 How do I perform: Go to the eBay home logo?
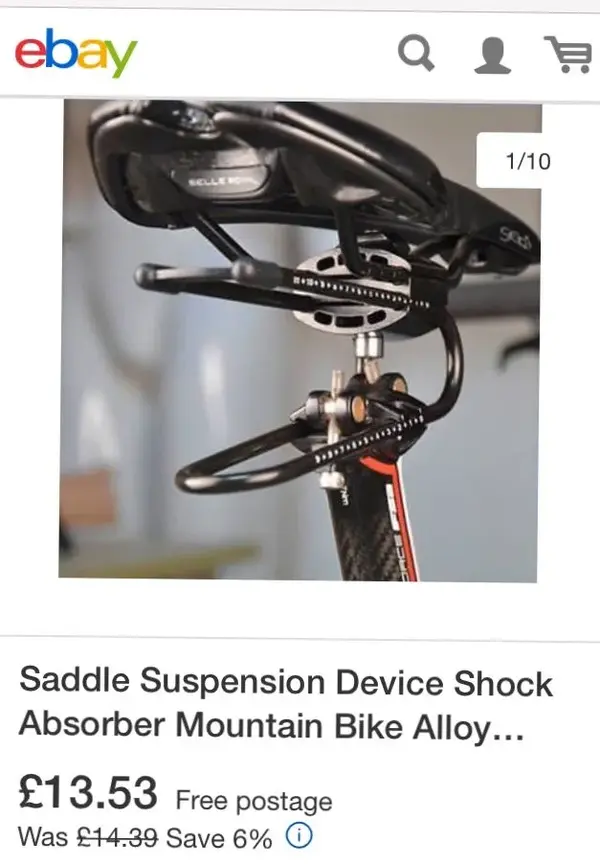75,52
